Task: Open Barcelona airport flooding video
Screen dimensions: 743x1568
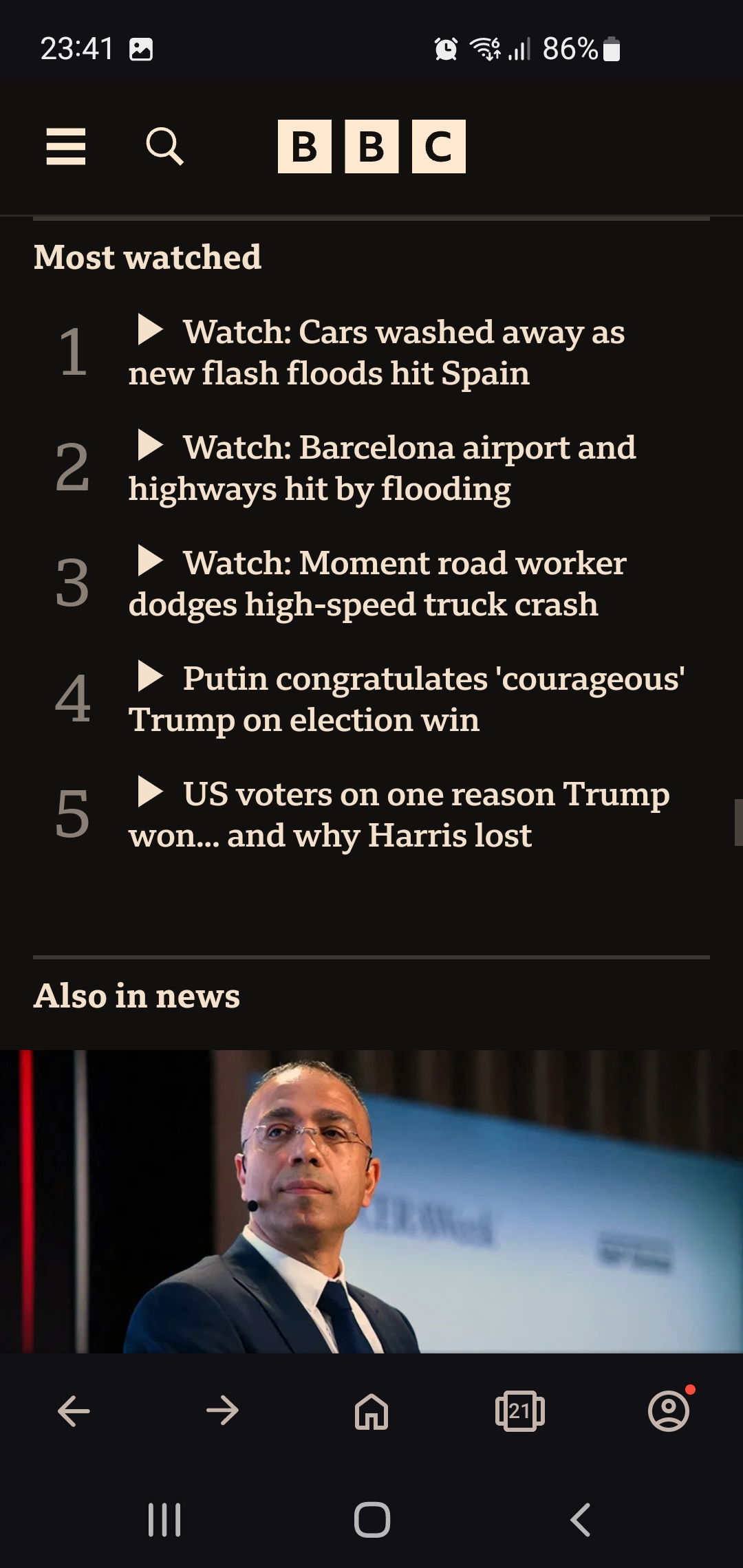Action: pos(382,468)
